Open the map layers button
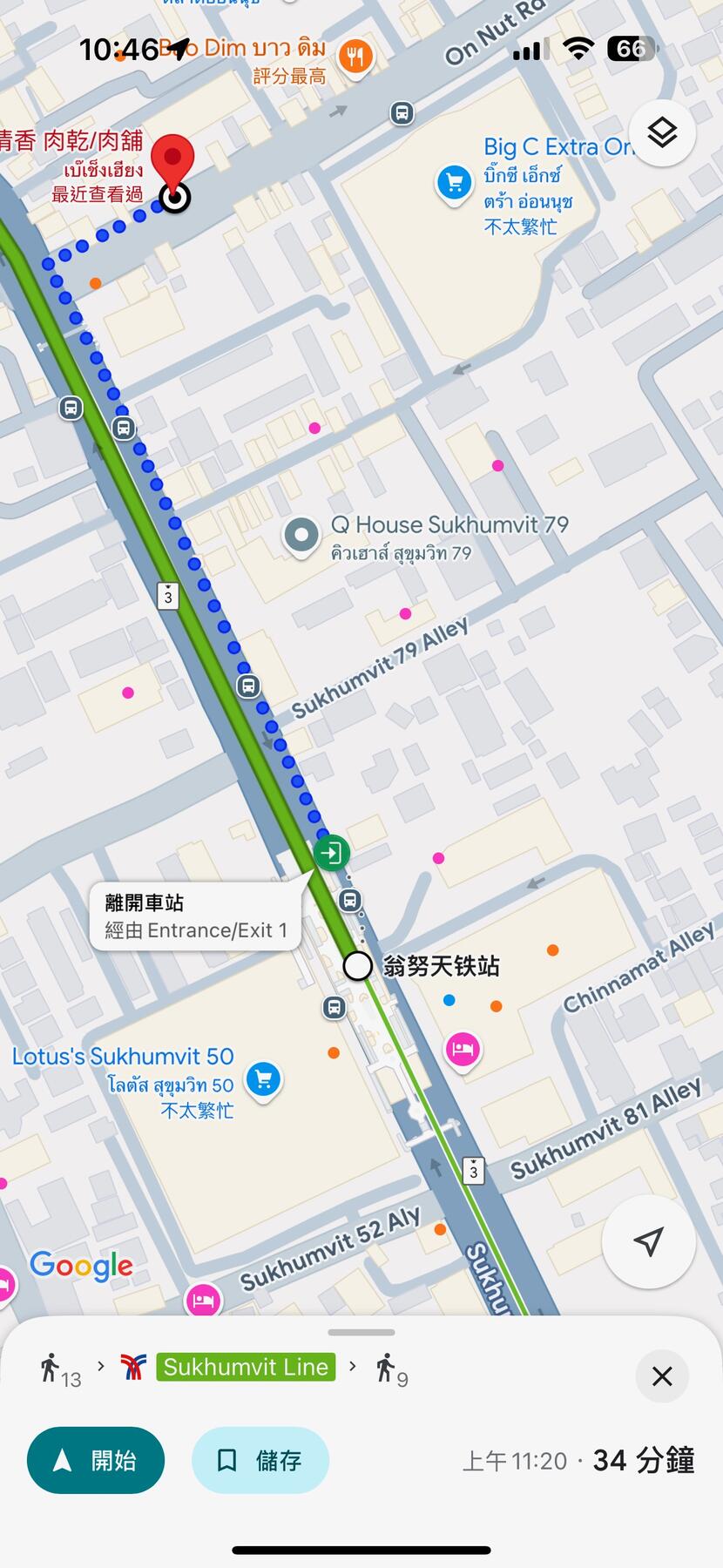723x1568 pixels. 662,133
